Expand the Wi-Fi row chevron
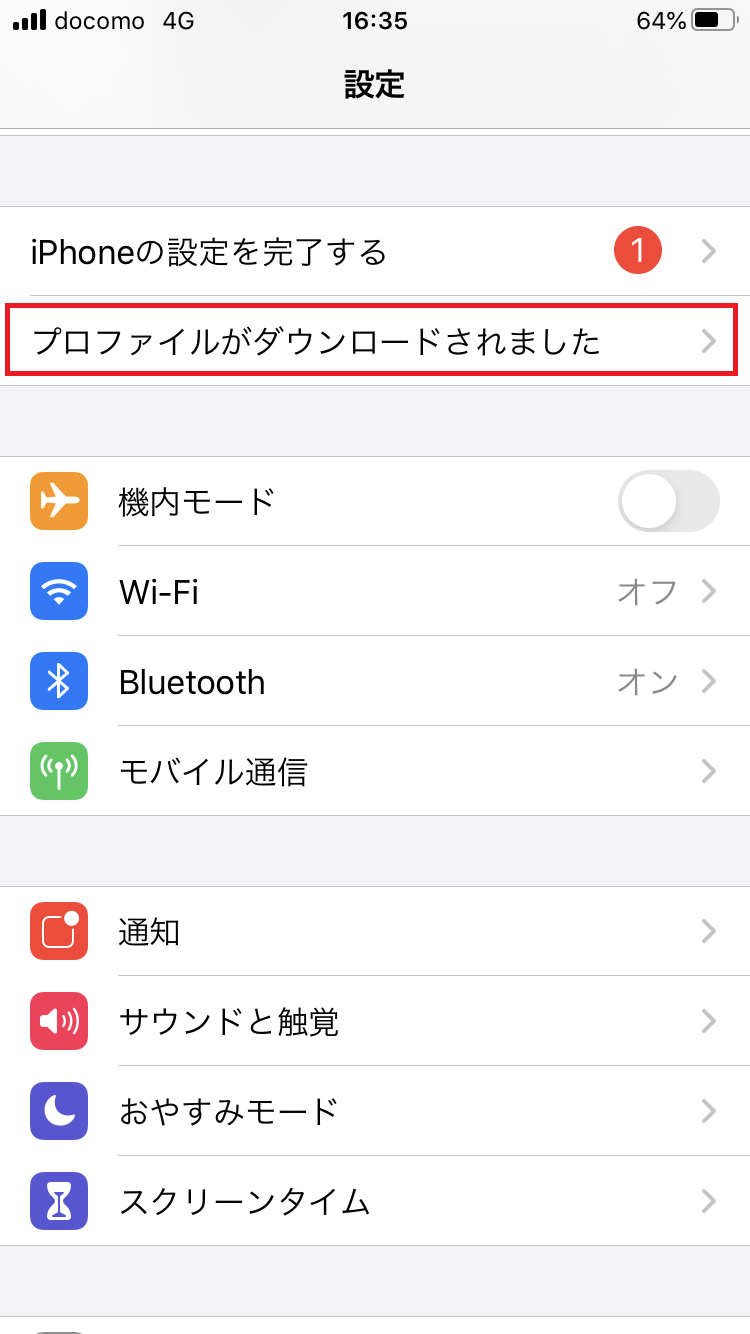 click(710, 591)
